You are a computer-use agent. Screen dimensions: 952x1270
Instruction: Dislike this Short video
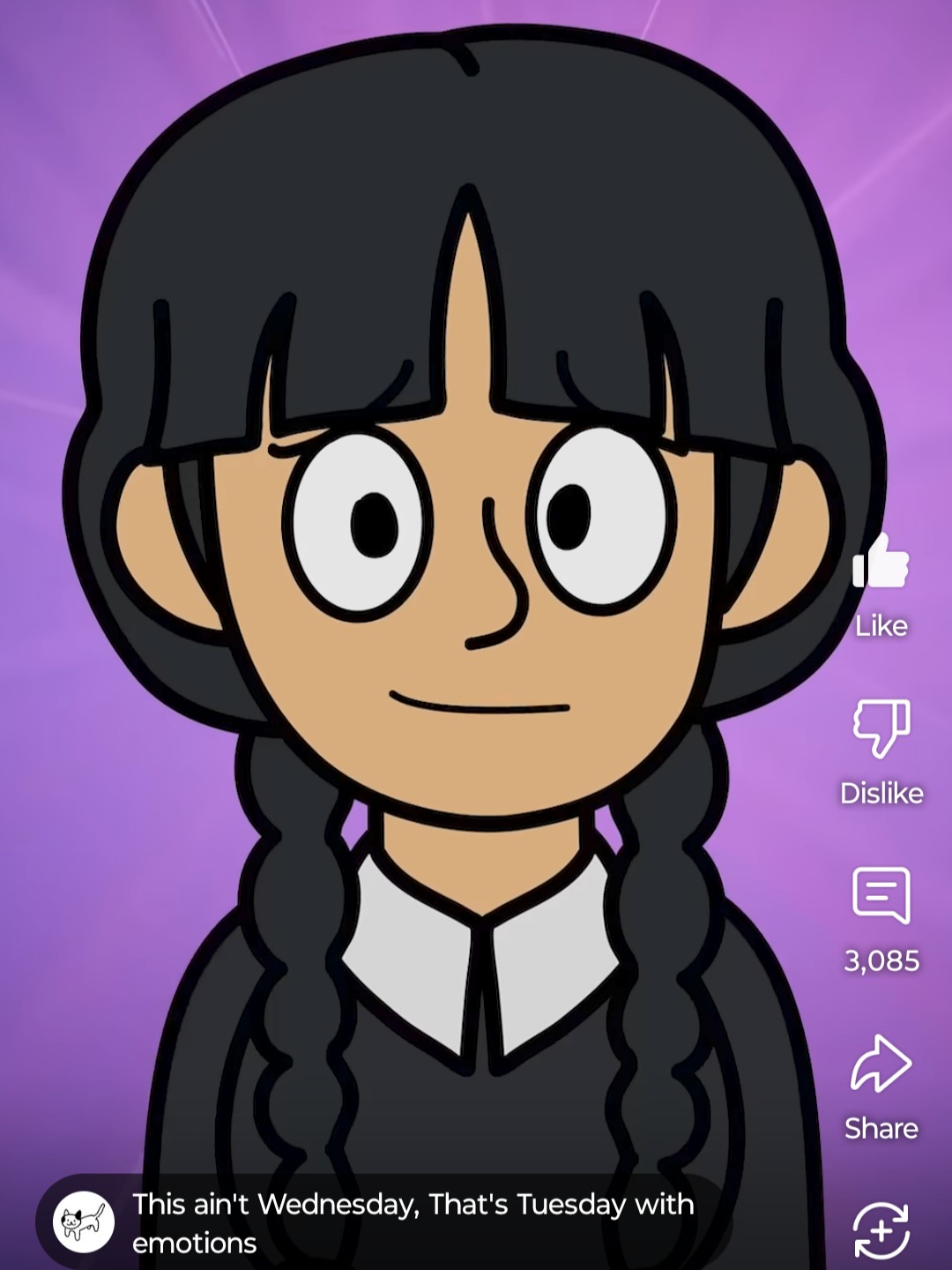tap(881, 728)
